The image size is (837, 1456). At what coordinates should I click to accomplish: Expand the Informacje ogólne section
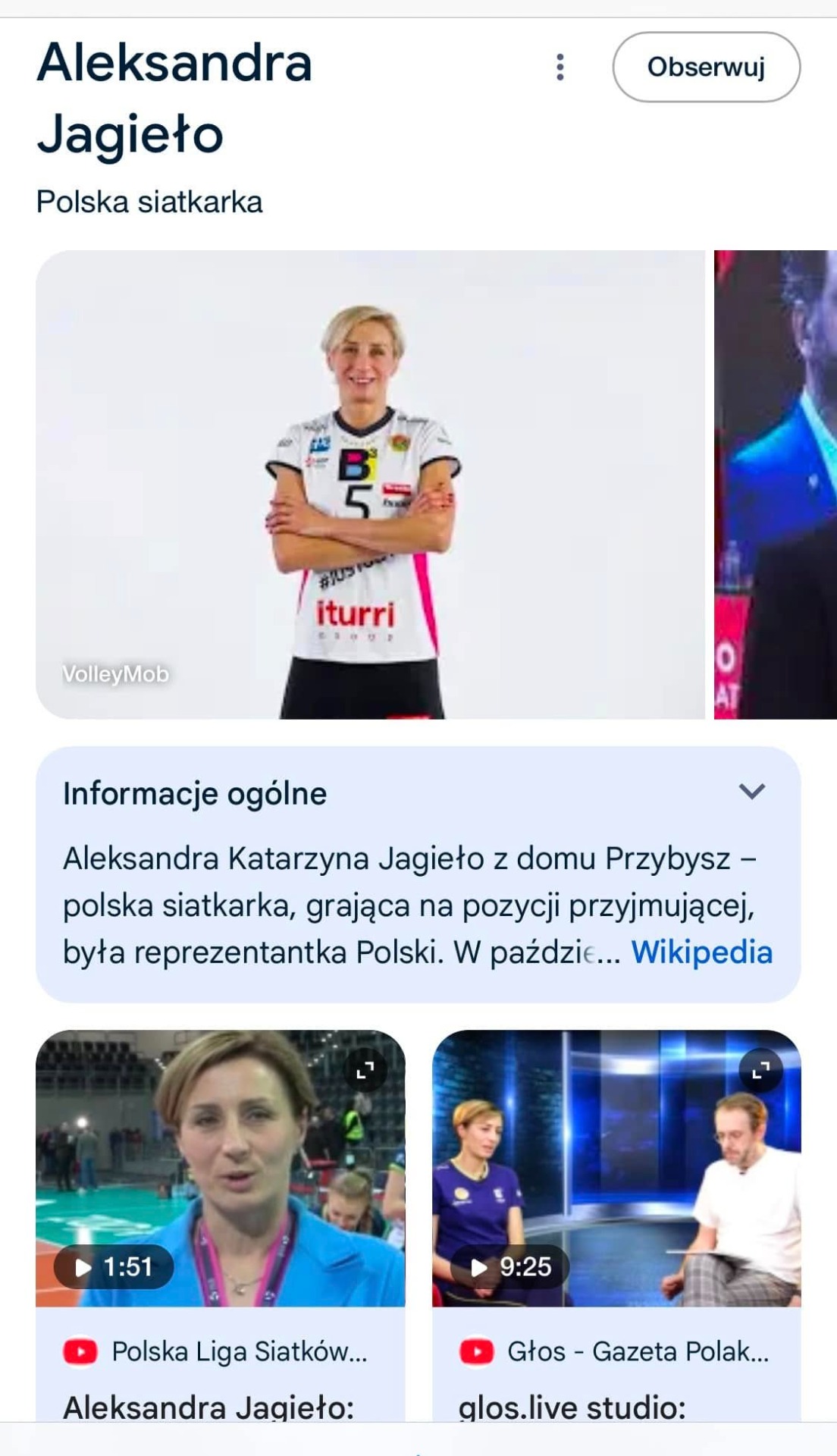click(751, 792)
